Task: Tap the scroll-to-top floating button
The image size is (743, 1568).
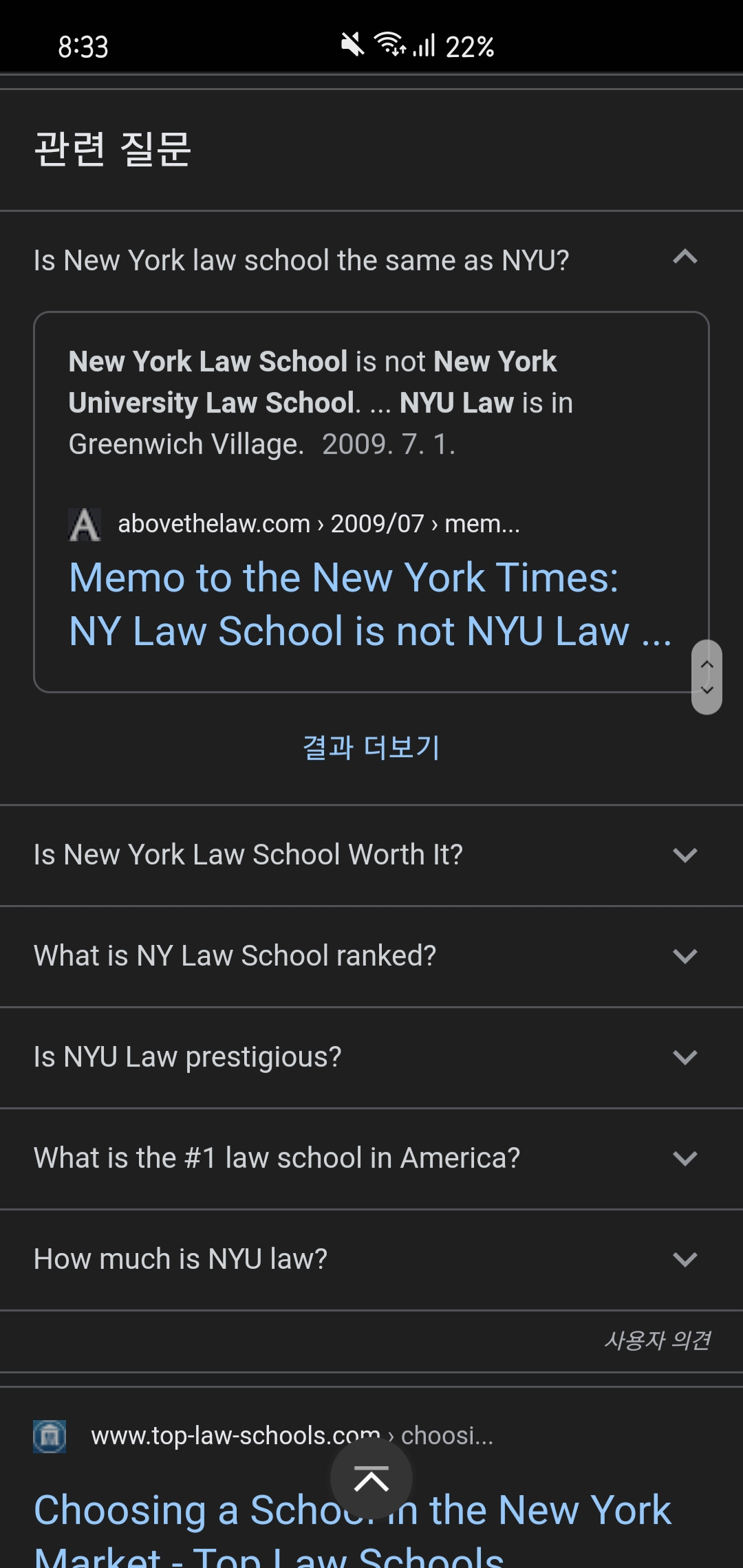Action: point(371,1479)
